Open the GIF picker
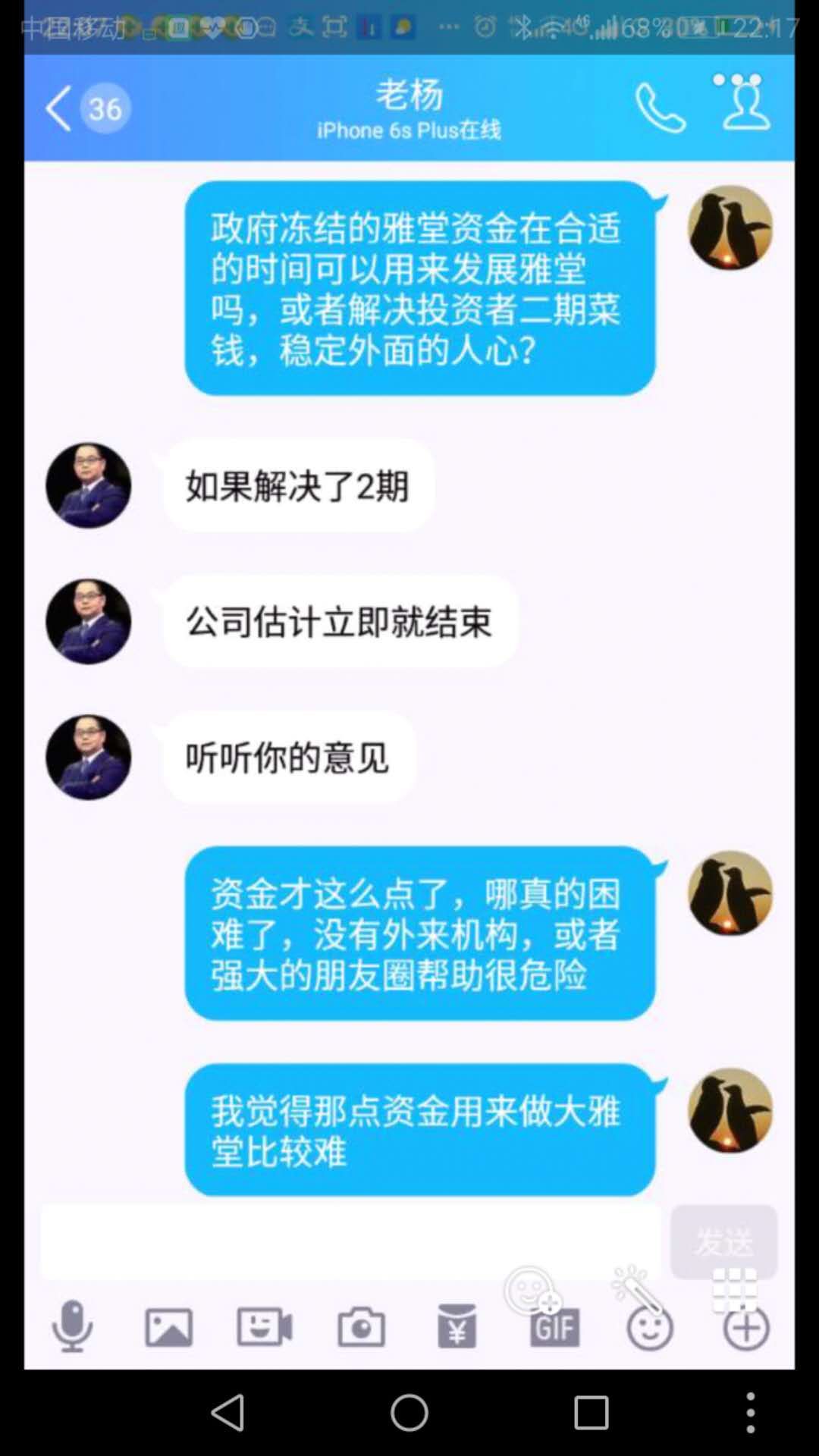The width and height of the screenshot is (819, 1456). tap(554, 1327)
